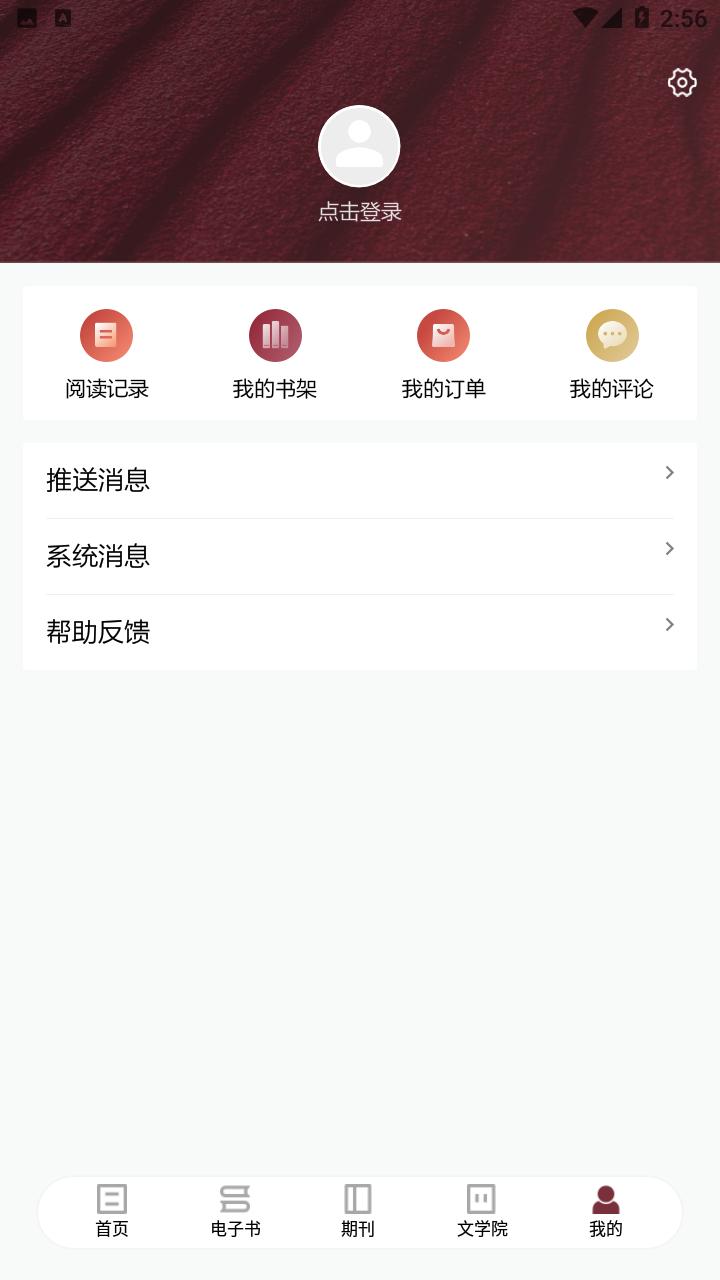Open the 首页 home icon
This screenshot has height=1280, width=720.
111,1199
